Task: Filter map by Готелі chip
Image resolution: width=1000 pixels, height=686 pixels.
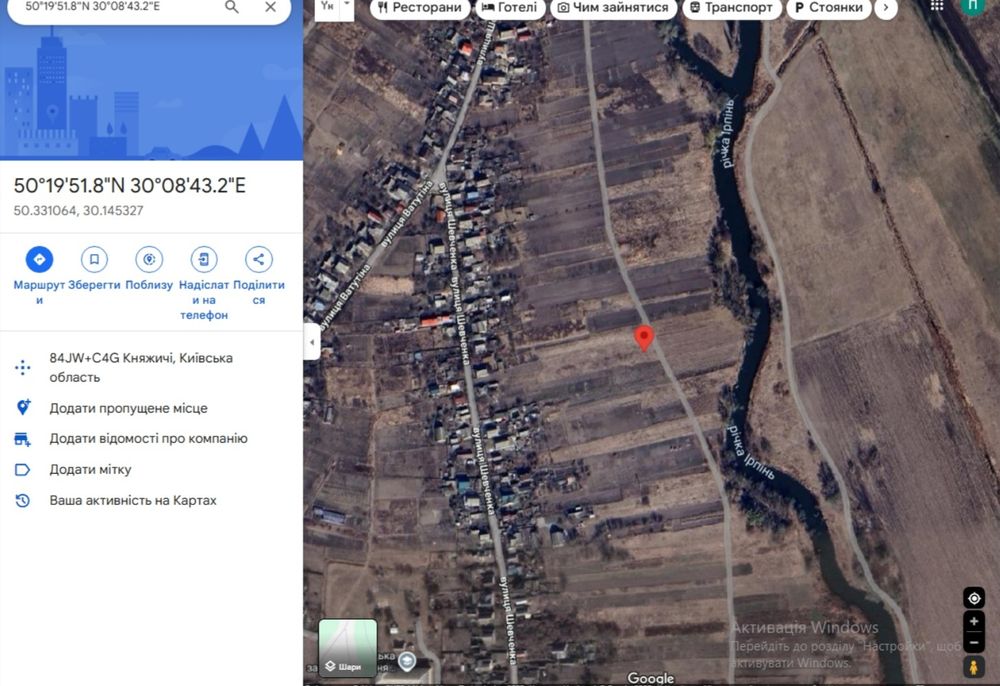Action: [x=509, y=8]
